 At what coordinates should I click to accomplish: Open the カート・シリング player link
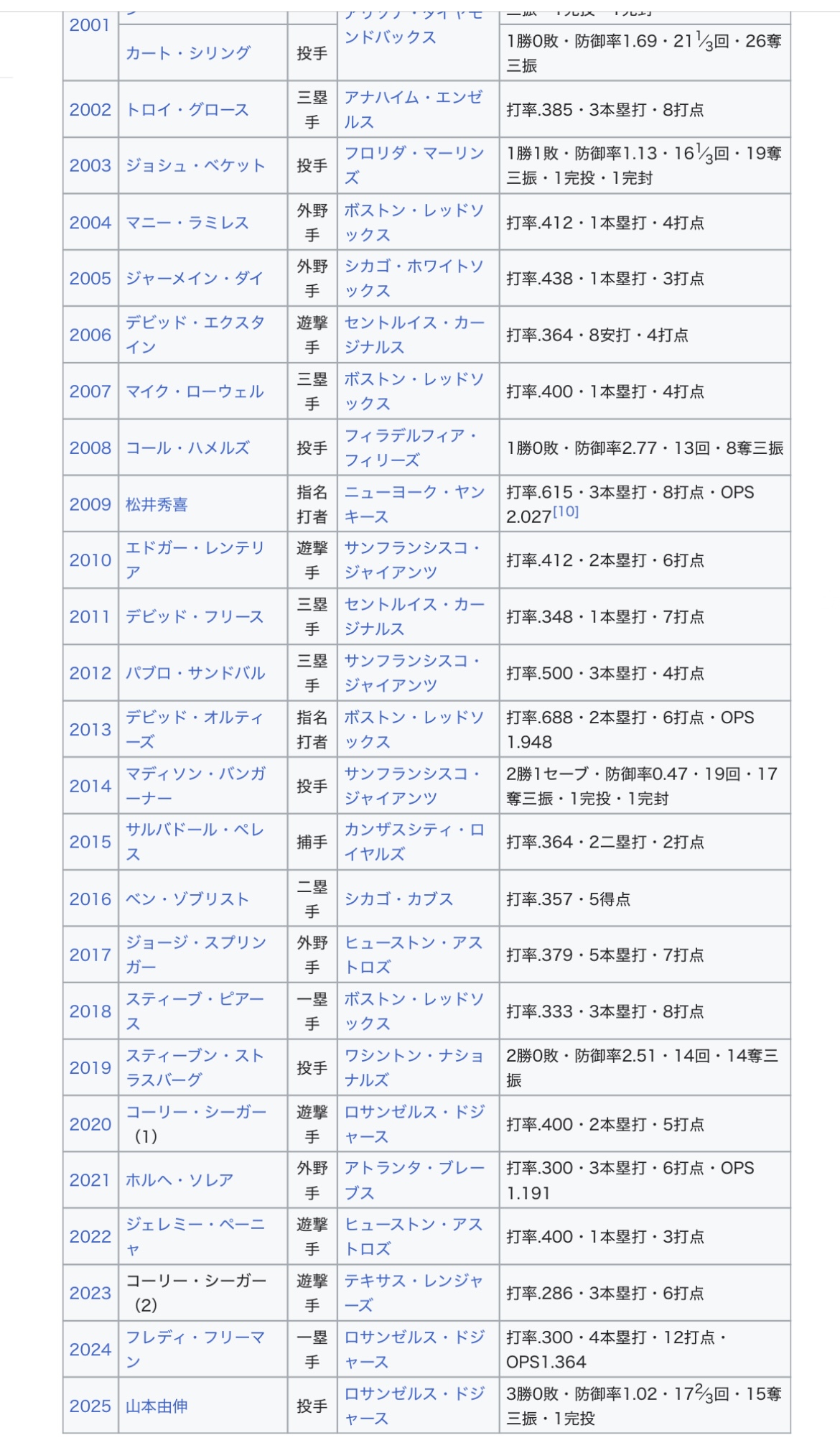pyautogui.click(x=188, y=52)
